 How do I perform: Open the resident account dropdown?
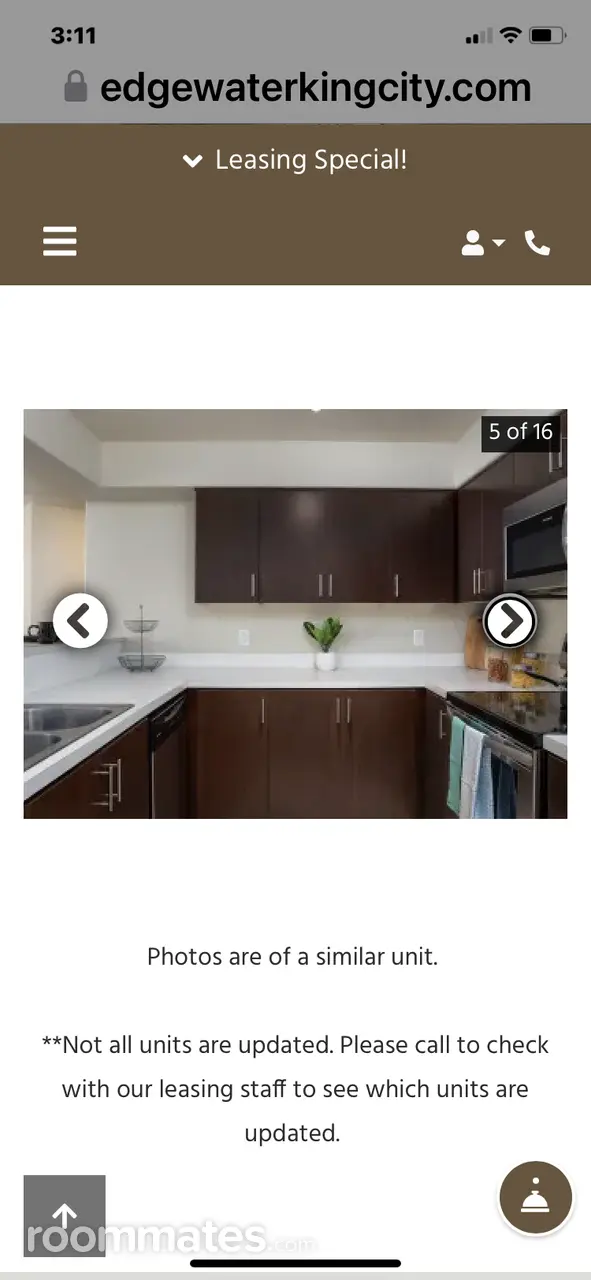(483, 243)
